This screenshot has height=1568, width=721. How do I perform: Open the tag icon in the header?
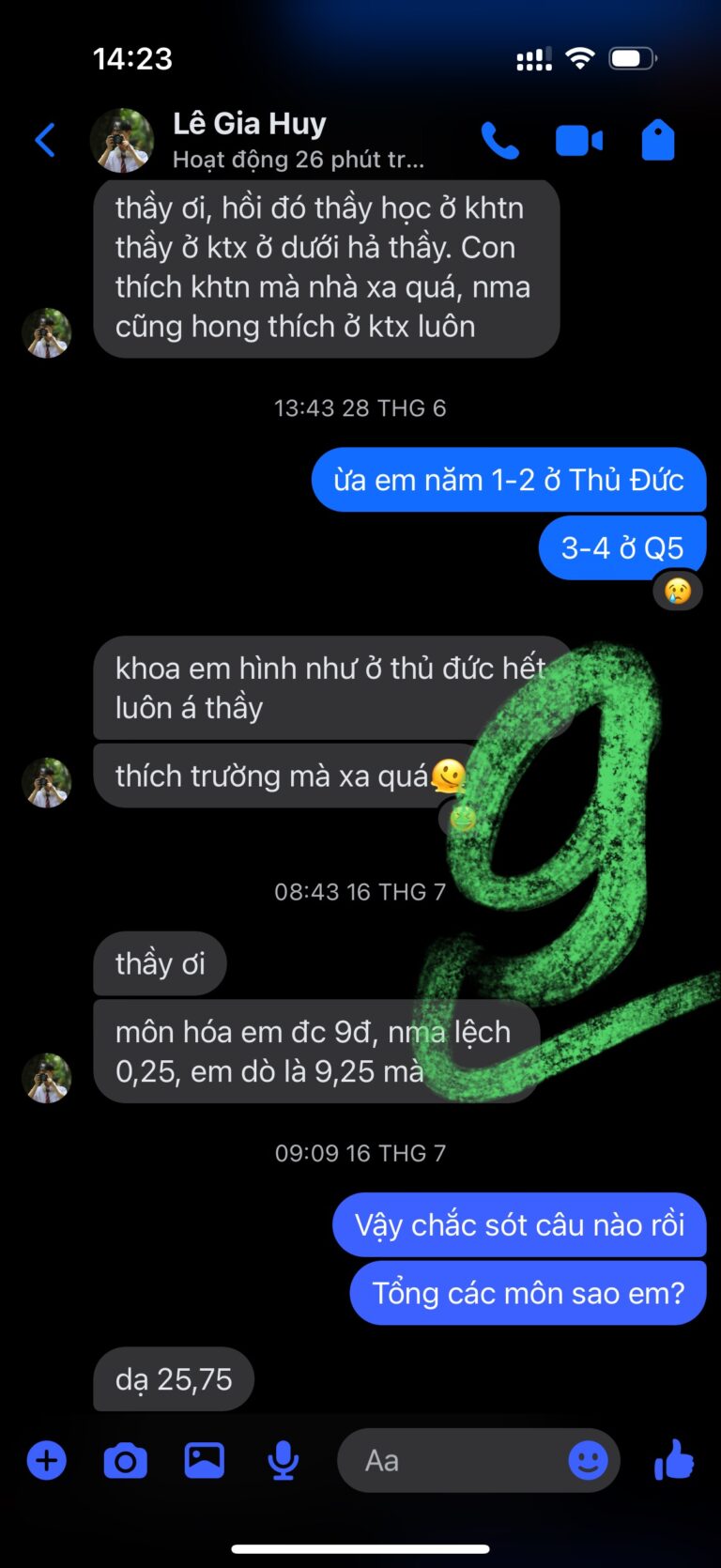[657, 141]
